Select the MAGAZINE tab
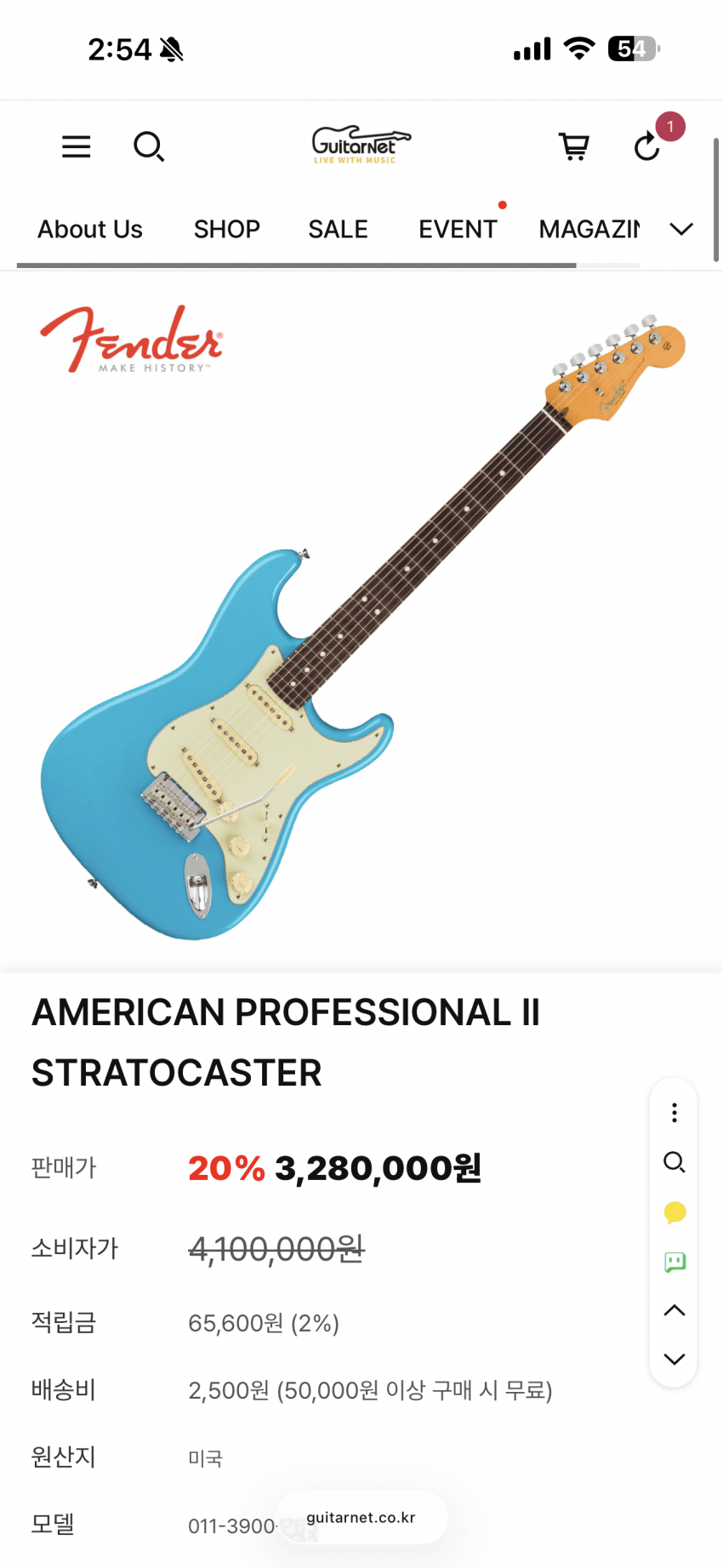The width and height of the screenshot is (723, 1568). click(589, 230)
